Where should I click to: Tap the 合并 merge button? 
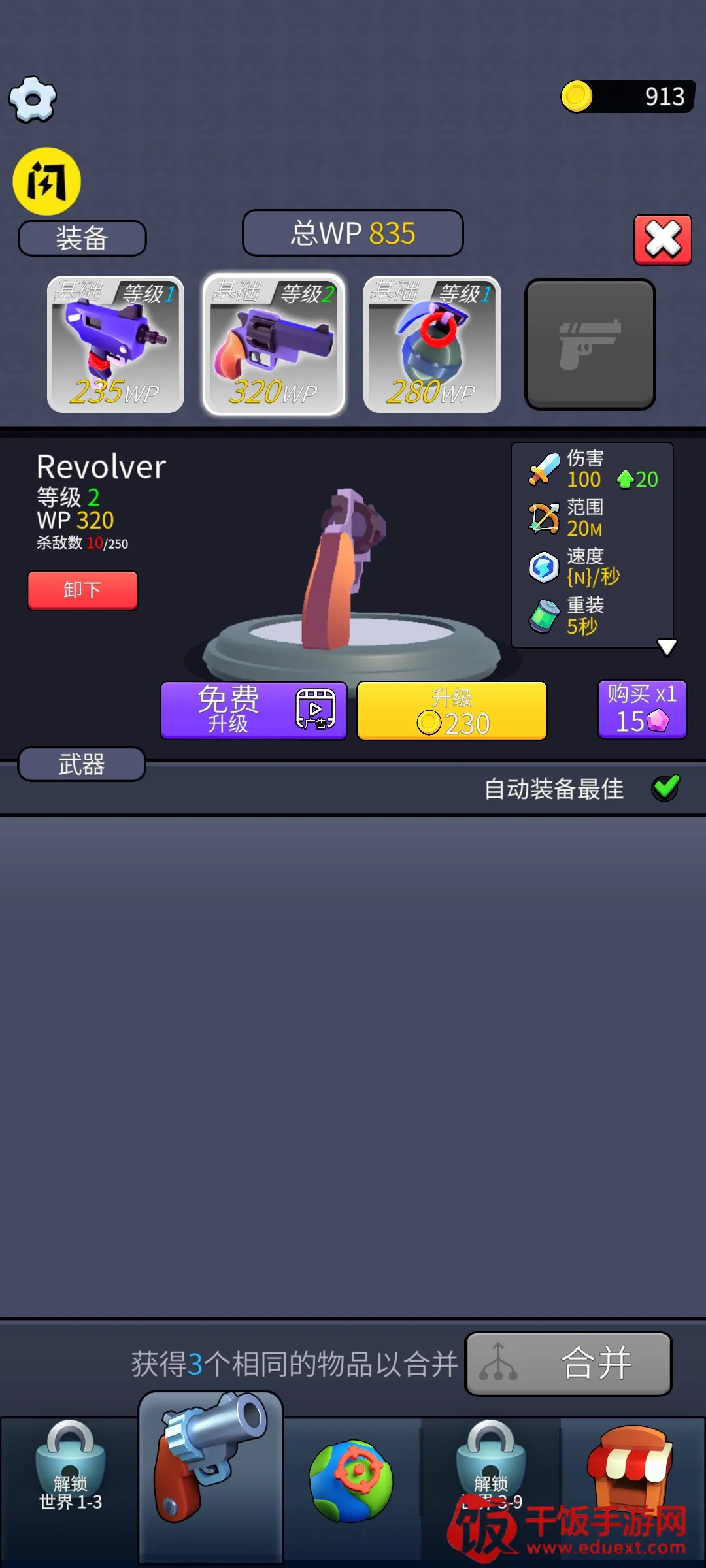[x=568, y=1364]
